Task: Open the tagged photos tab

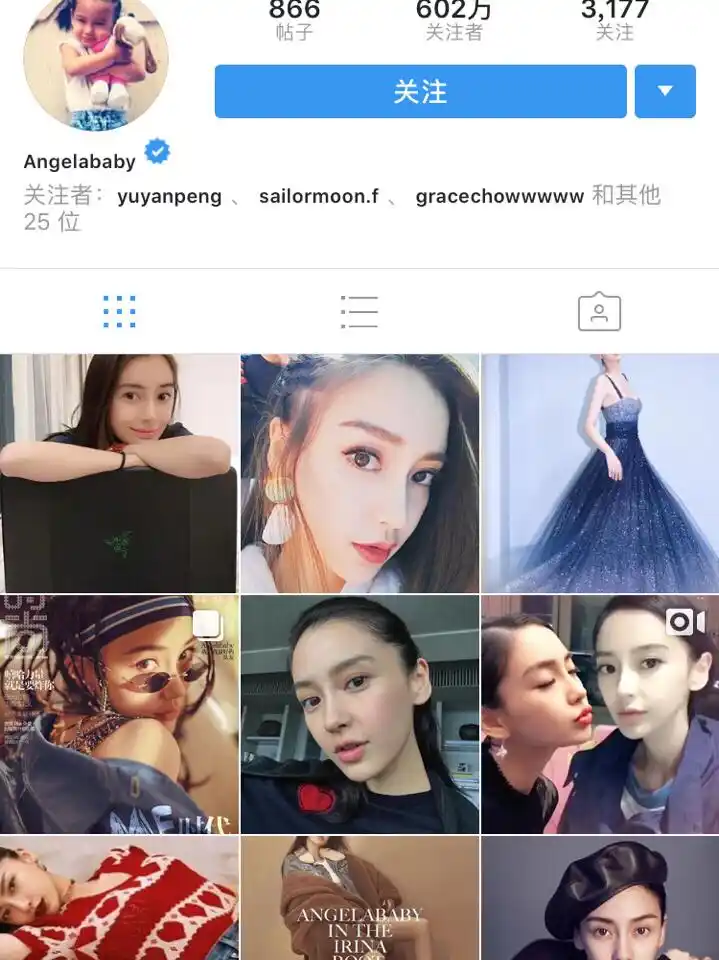Action: pos(599,312)
